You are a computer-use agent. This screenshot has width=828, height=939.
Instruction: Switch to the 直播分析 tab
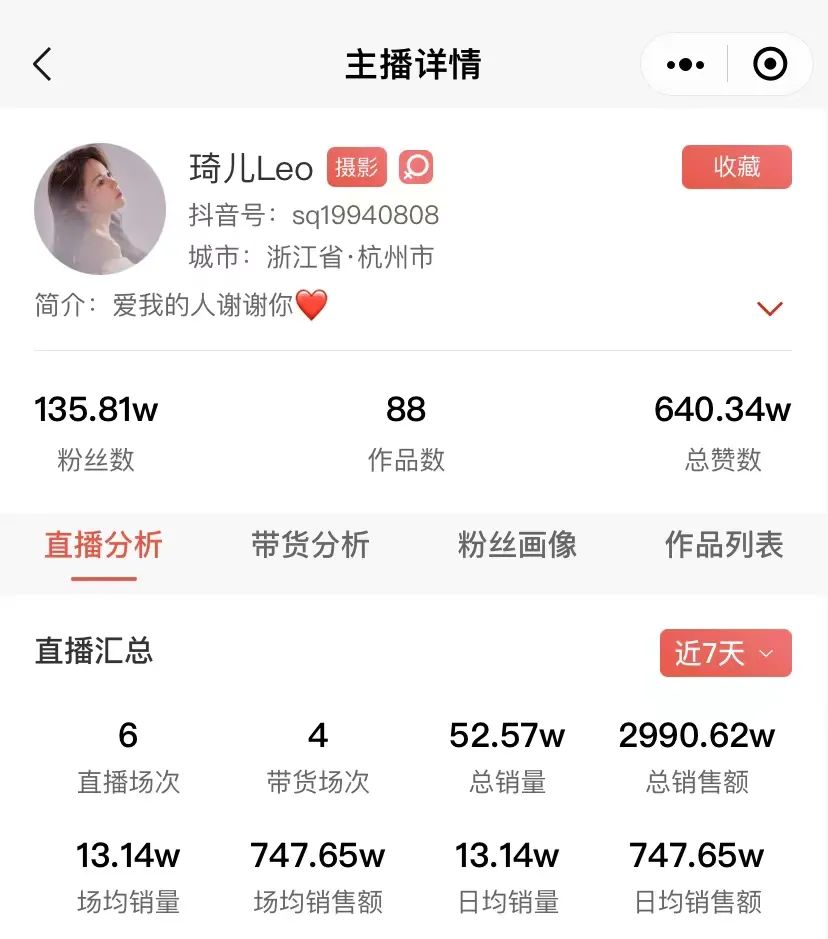point(103,546)
